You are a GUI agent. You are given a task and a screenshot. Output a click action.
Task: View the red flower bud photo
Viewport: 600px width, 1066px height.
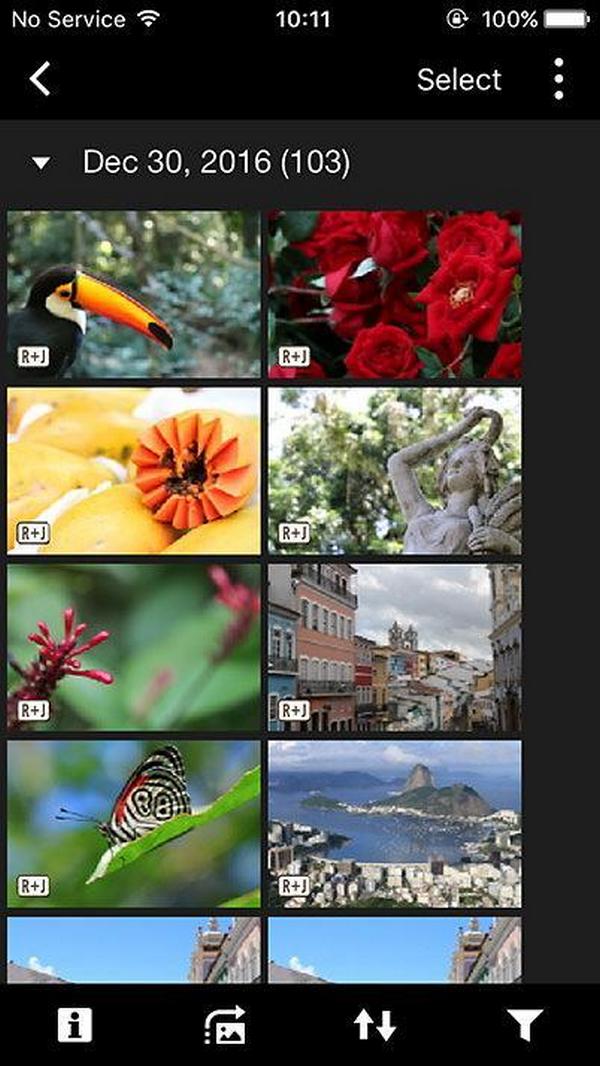133,647
